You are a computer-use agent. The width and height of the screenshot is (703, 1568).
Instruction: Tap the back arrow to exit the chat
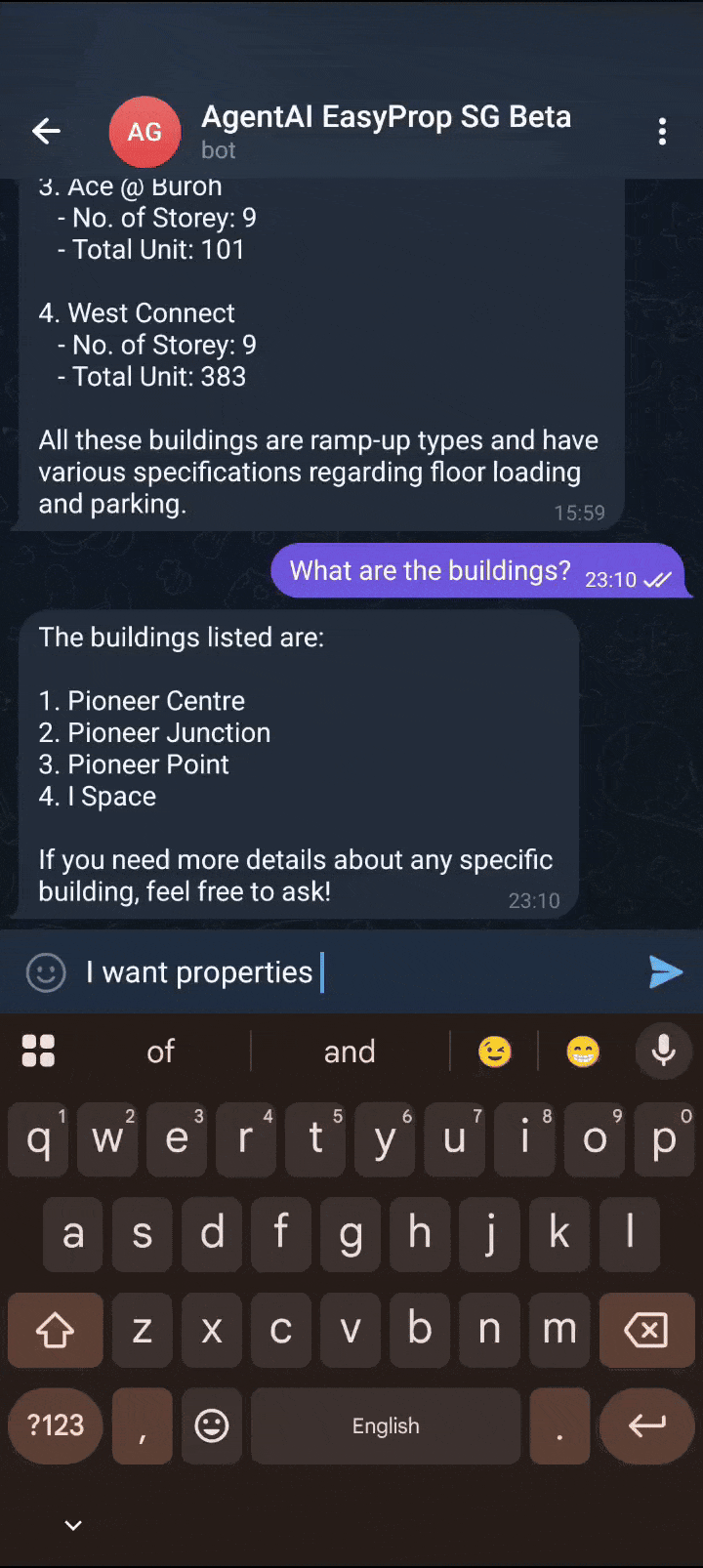pos(46,131)
